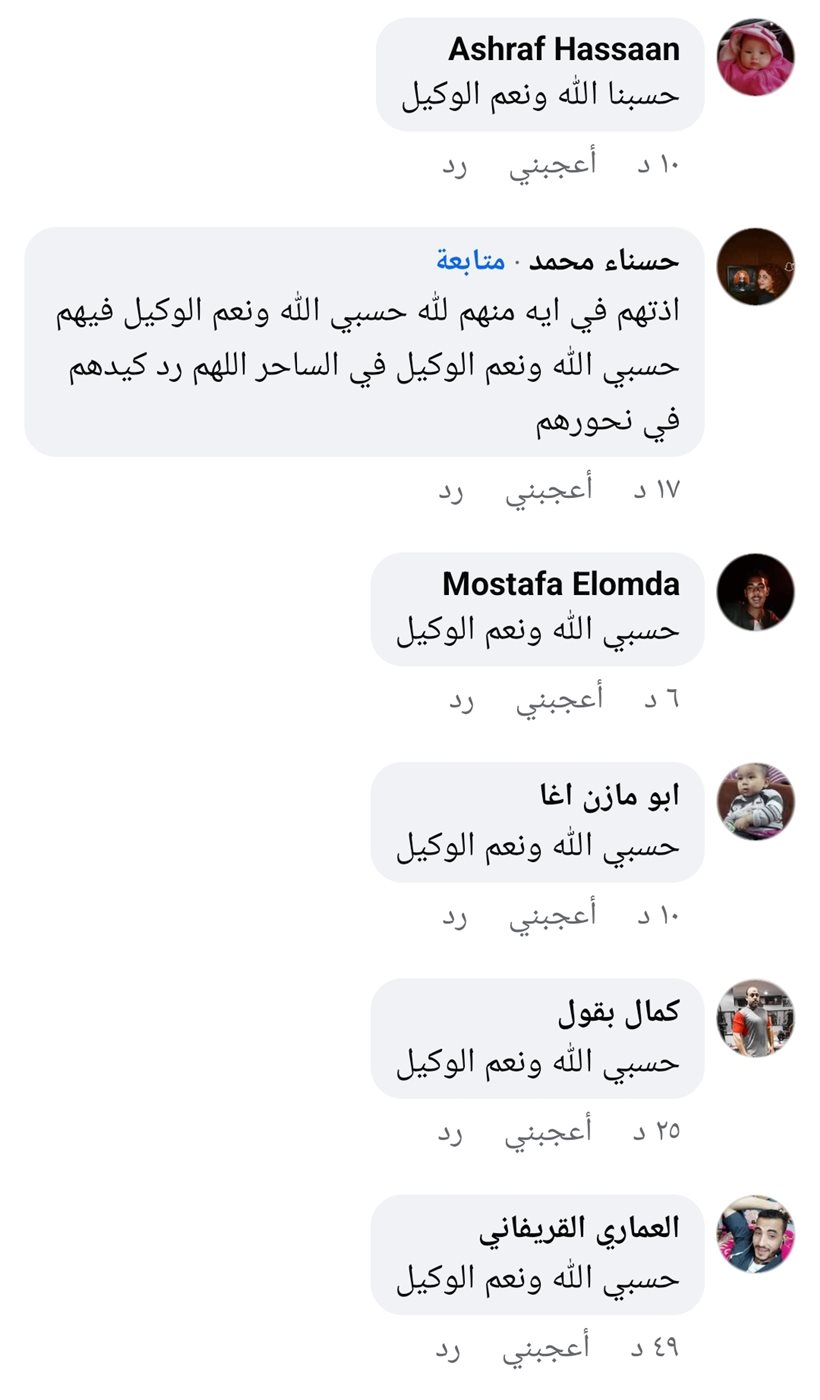
Task: Like Ashraf Hassaan's comment
Action: point(552,165)
